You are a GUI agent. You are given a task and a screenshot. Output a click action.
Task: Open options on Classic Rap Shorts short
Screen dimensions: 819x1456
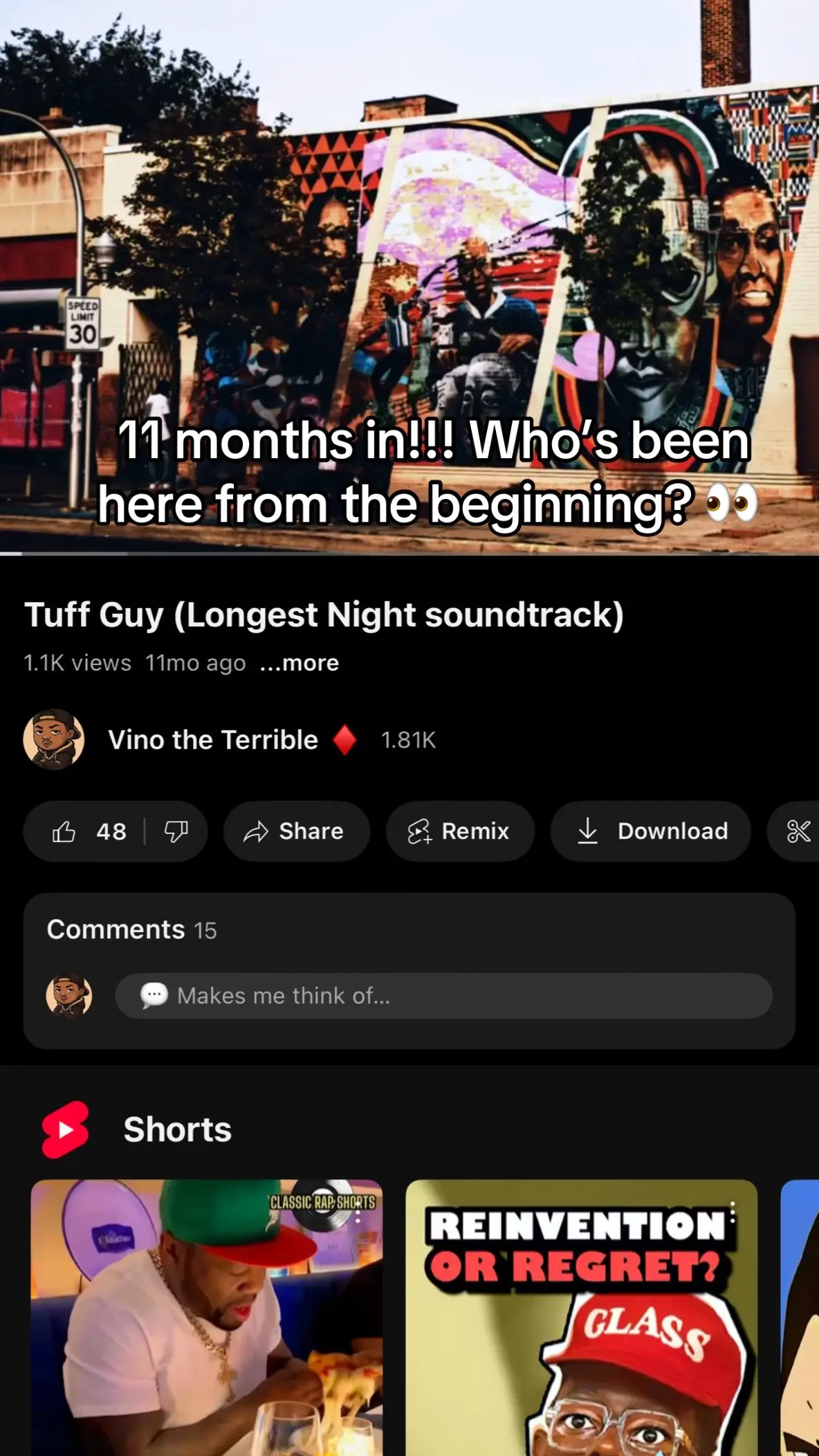358,1212
